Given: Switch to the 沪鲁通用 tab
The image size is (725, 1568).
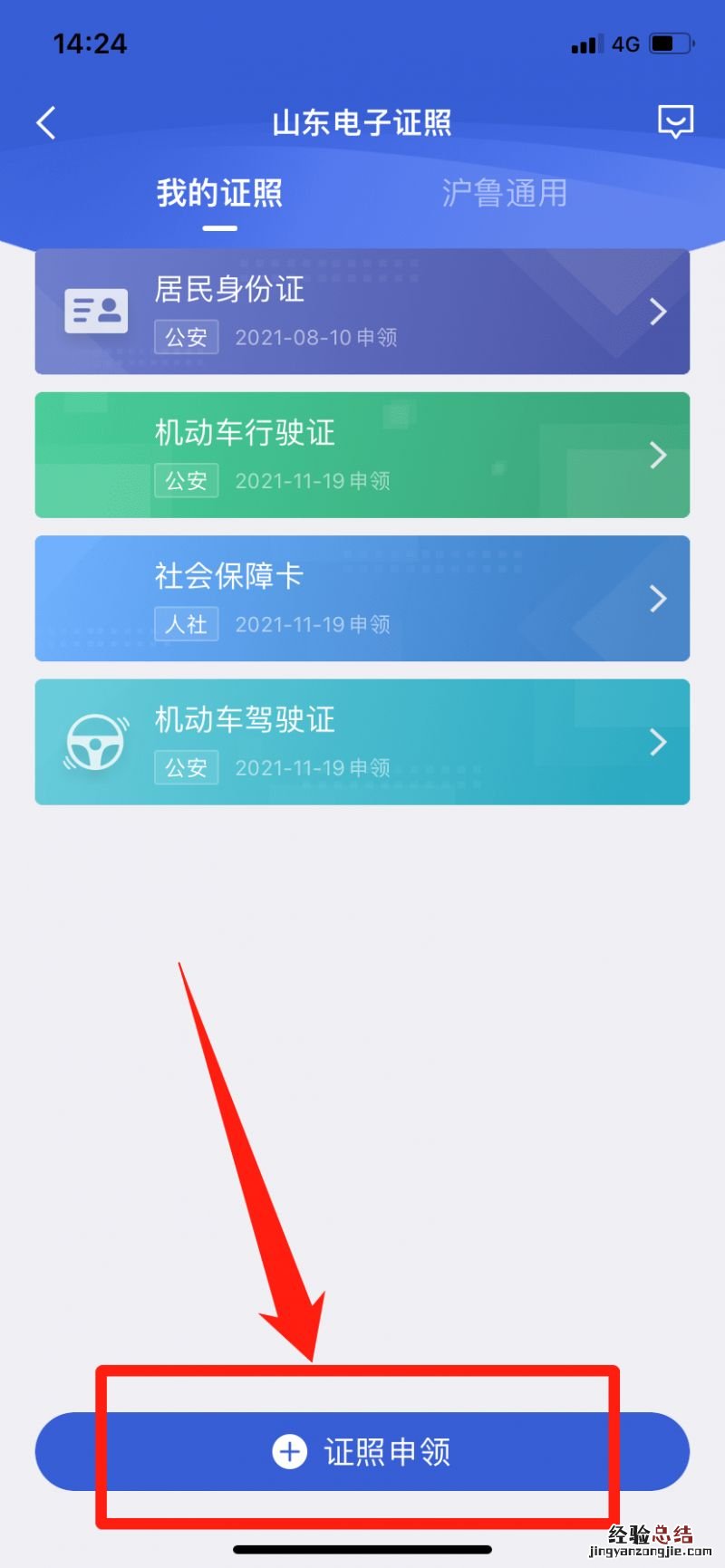Looking at the screenshot, I should point(504,192).
